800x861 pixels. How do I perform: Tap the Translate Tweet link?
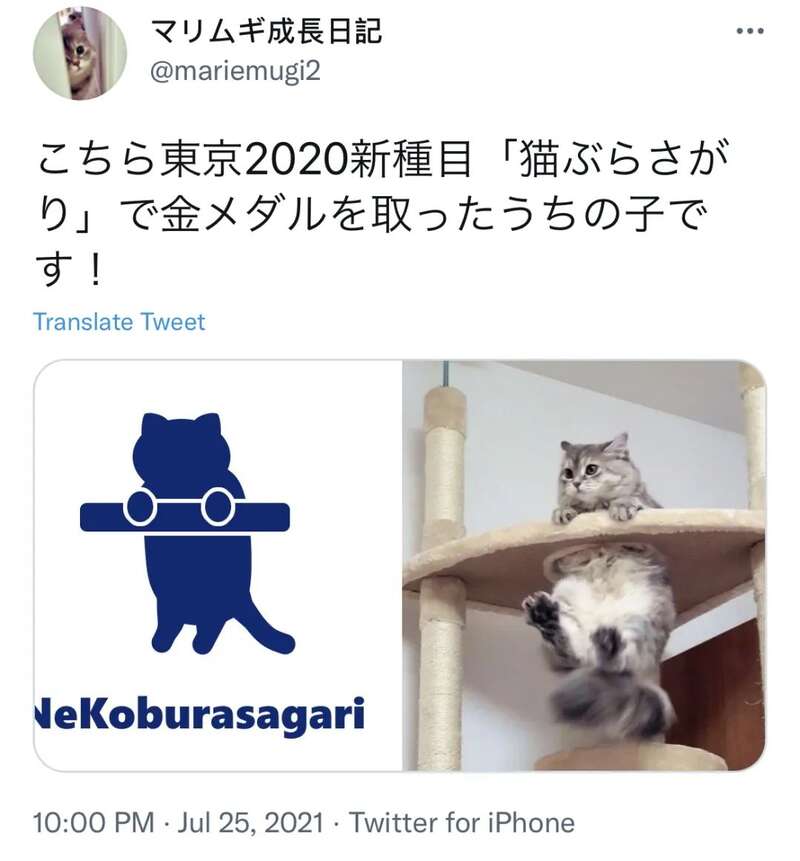118,322
